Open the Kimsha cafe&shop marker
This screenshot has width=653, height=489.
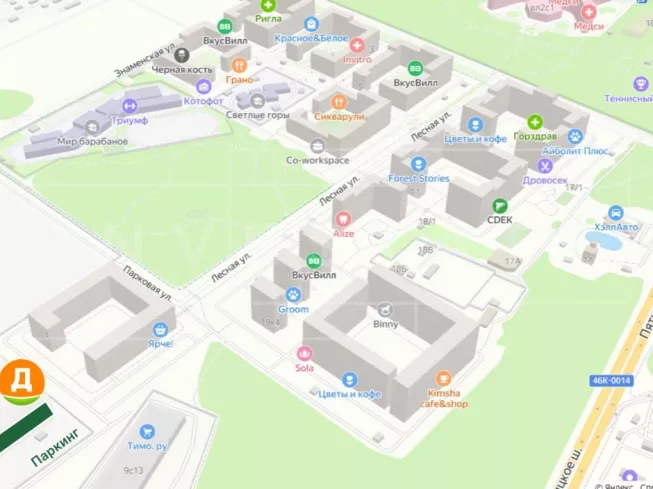coord(445,379)
